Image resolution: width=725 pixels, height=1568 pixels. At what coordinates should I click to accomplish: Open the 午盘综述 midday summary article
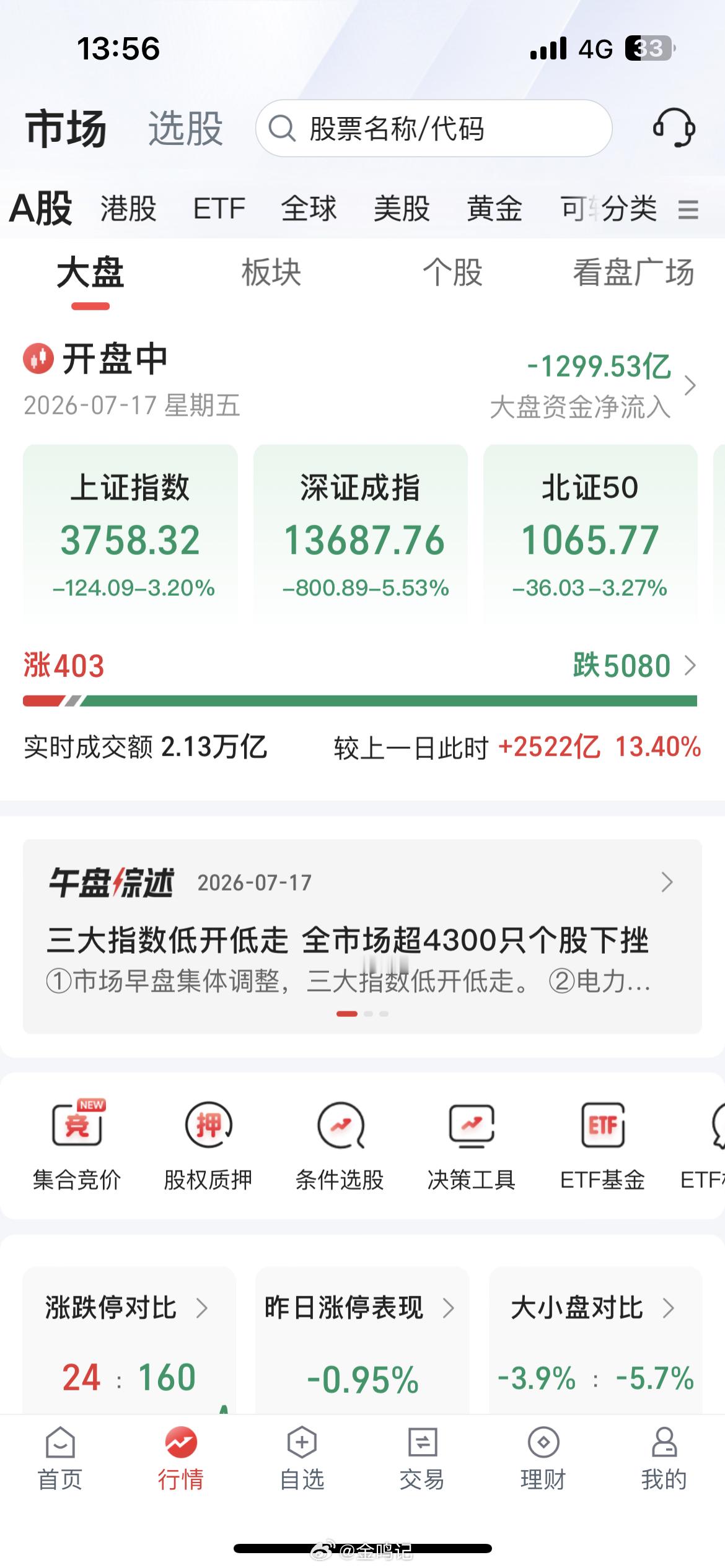click(362, 936)
